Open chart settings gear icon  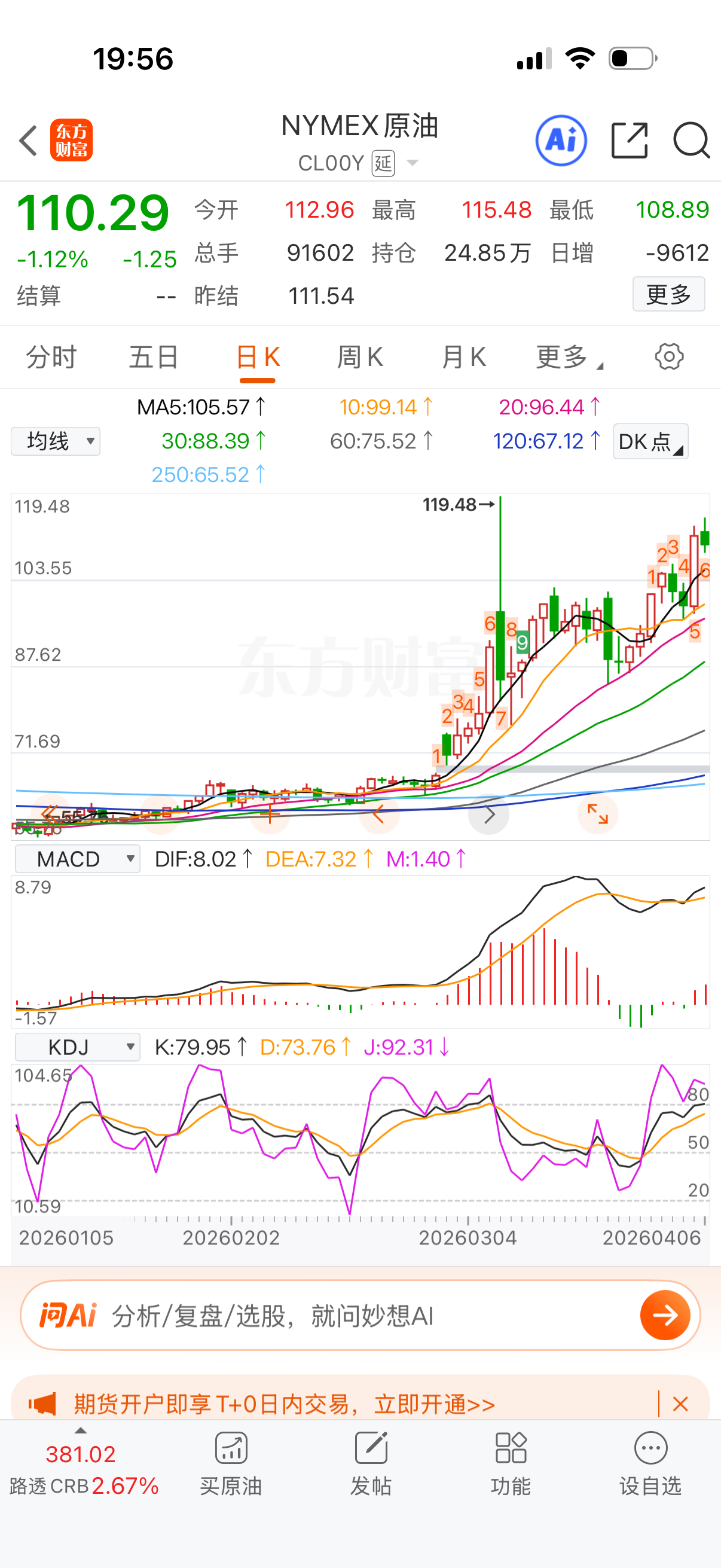pyautogui.click(x=668, y=356)
